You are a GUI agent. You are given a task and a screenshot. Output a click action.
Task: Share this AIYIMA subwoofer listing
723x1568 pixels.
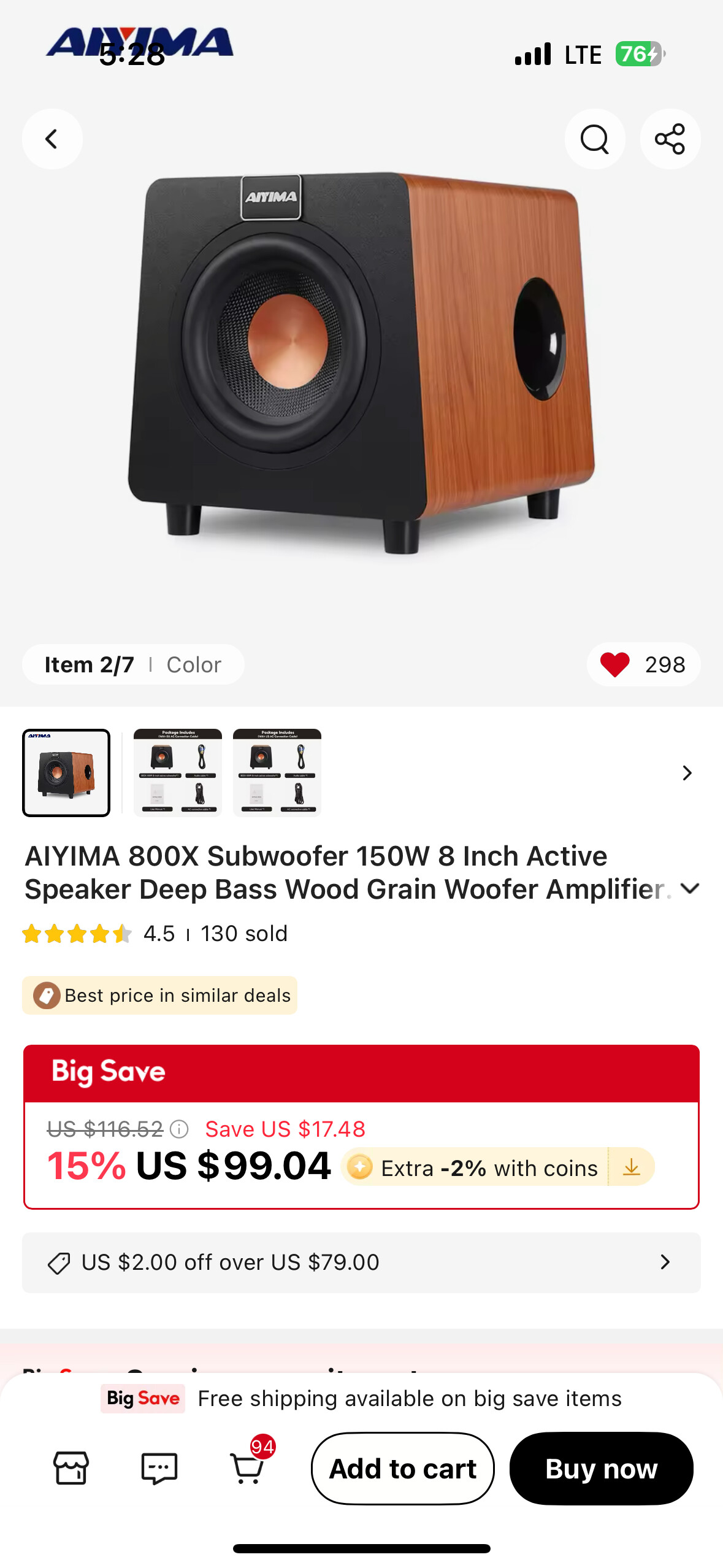(670, 139)
